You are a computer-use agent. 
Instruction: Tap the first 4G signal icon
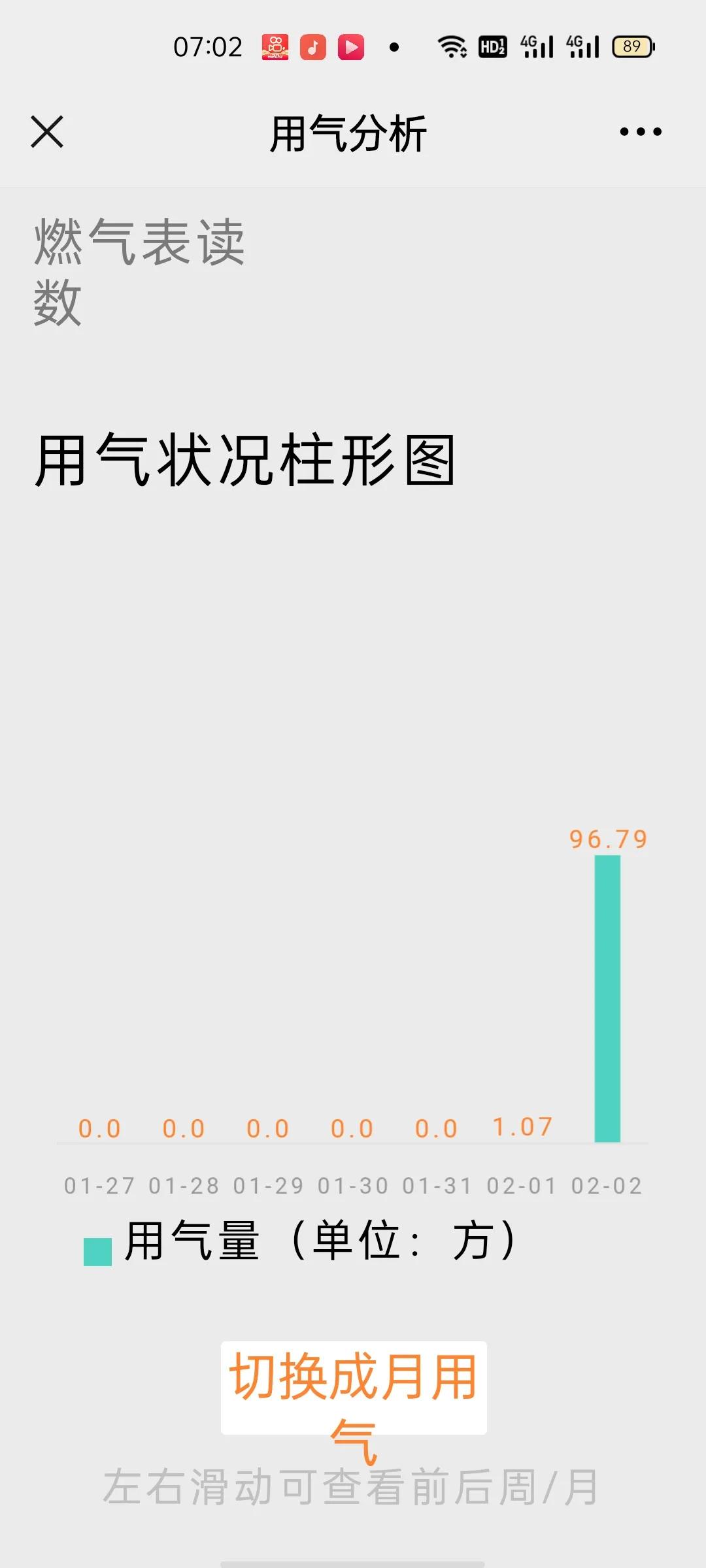(537, 44)
